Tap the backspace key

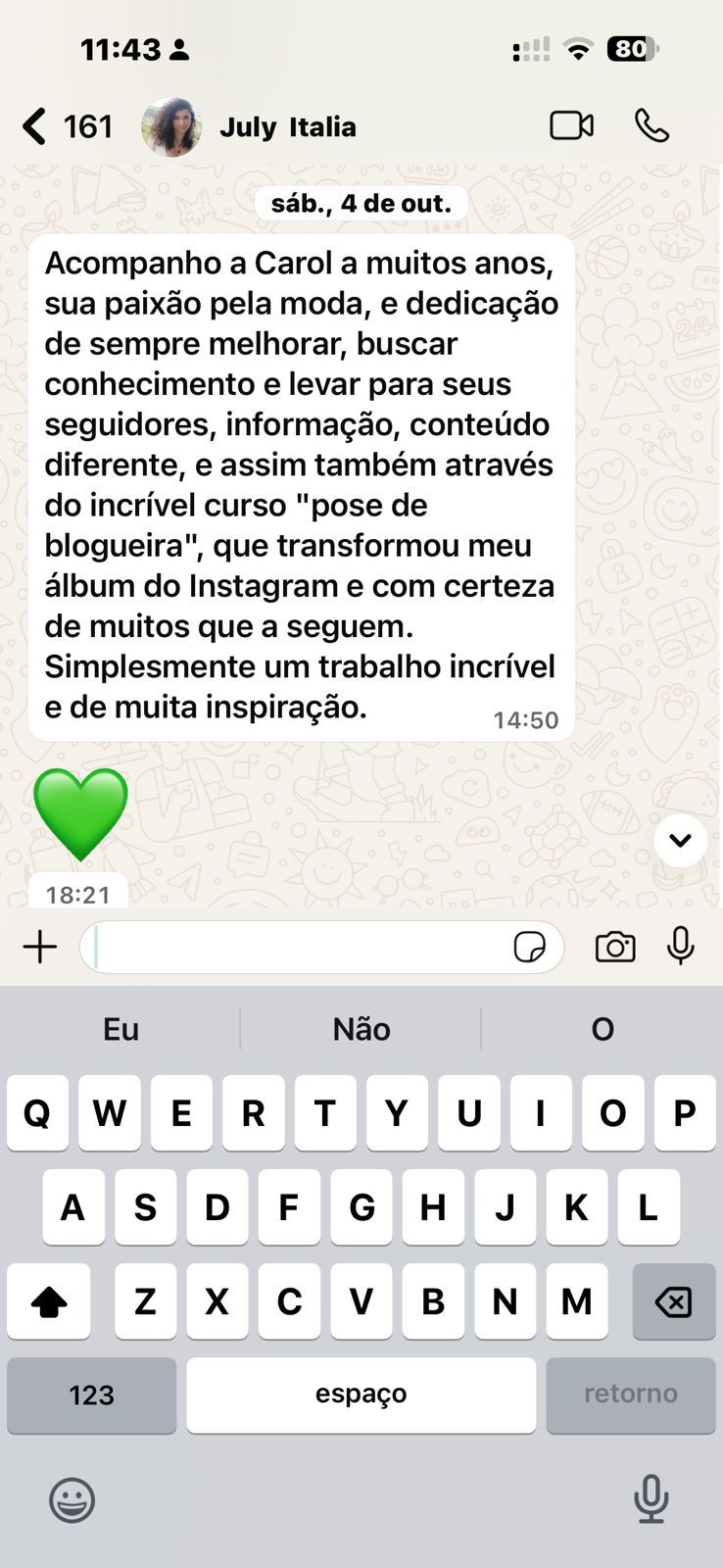[x=673, y=1301]
